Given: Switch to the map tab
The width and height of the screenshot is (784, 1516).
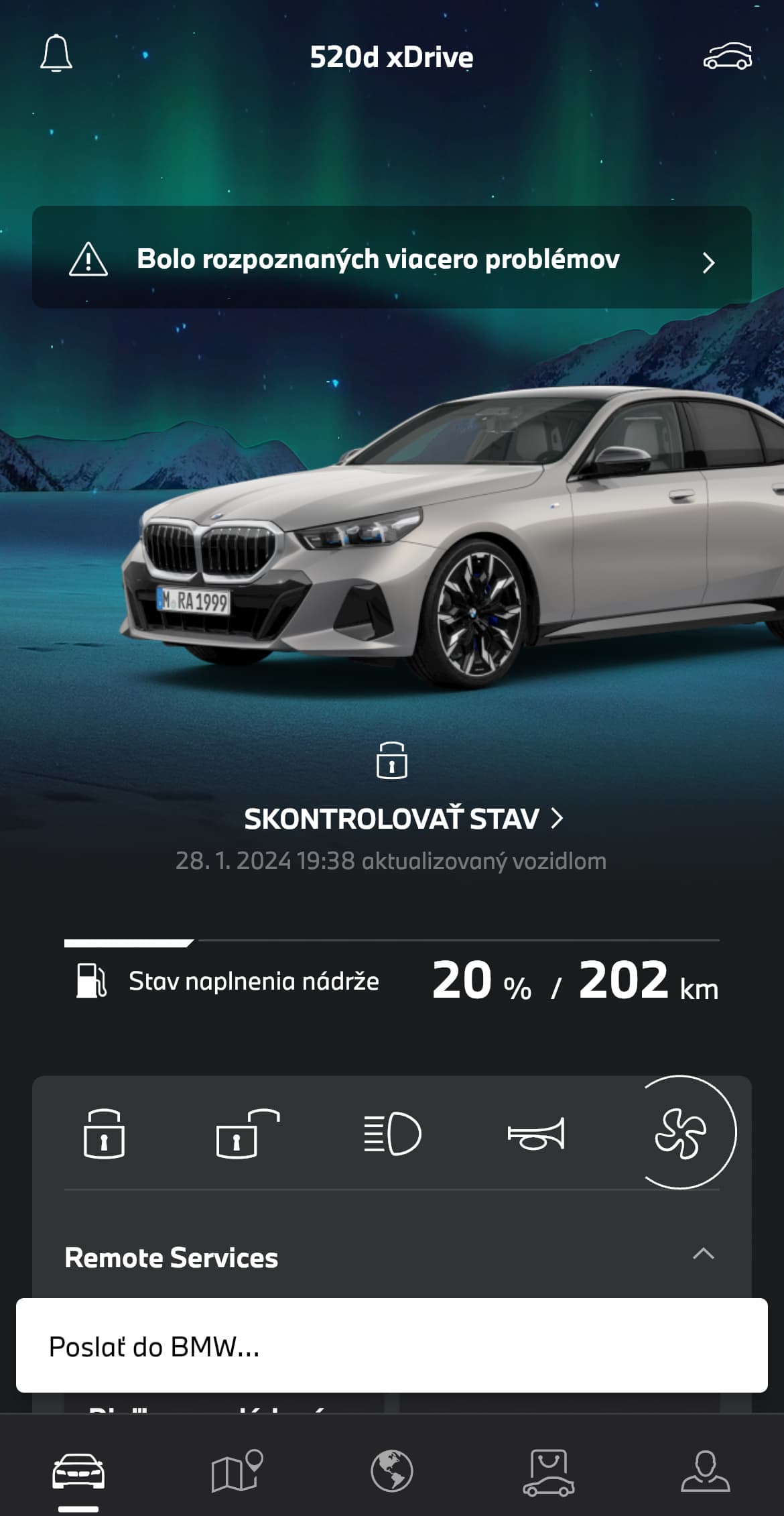Looking at the screenshot, I should click(x=236, y=1472).
